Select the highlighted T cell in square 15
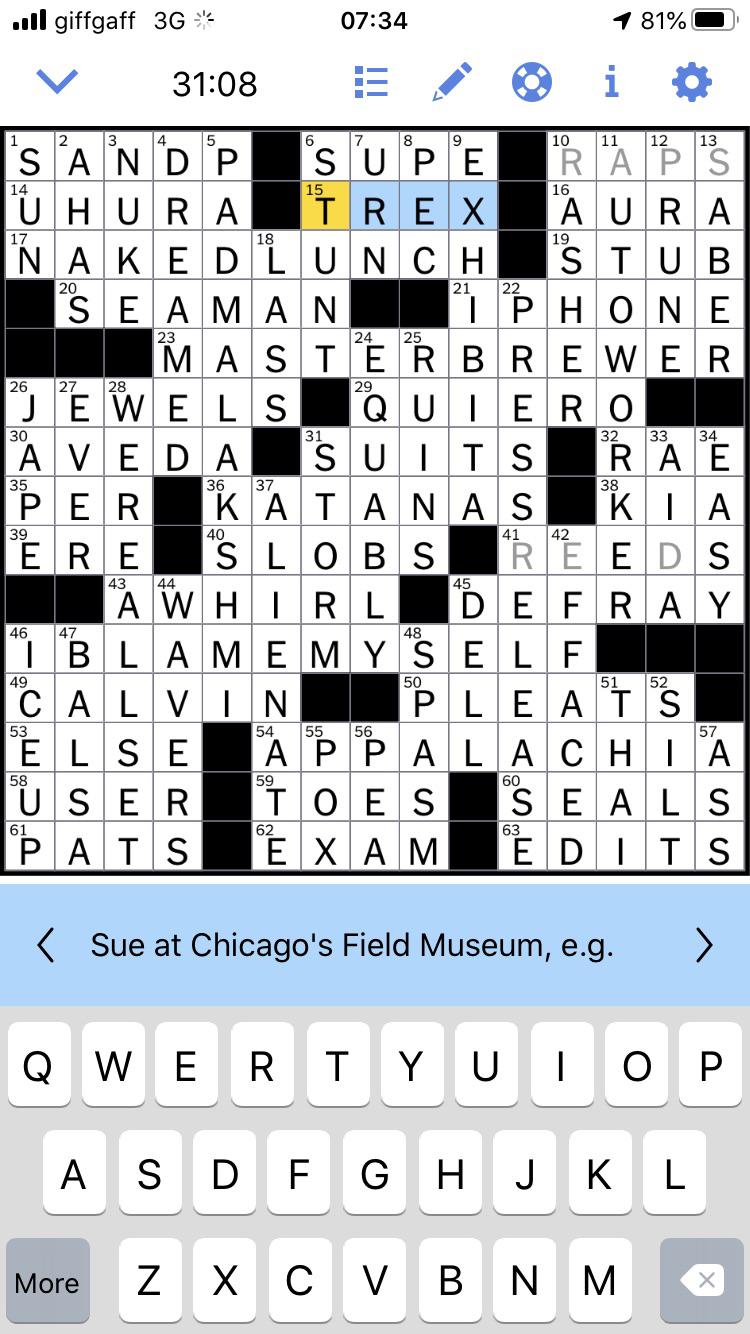750x1334 pixels. point(325,206)
